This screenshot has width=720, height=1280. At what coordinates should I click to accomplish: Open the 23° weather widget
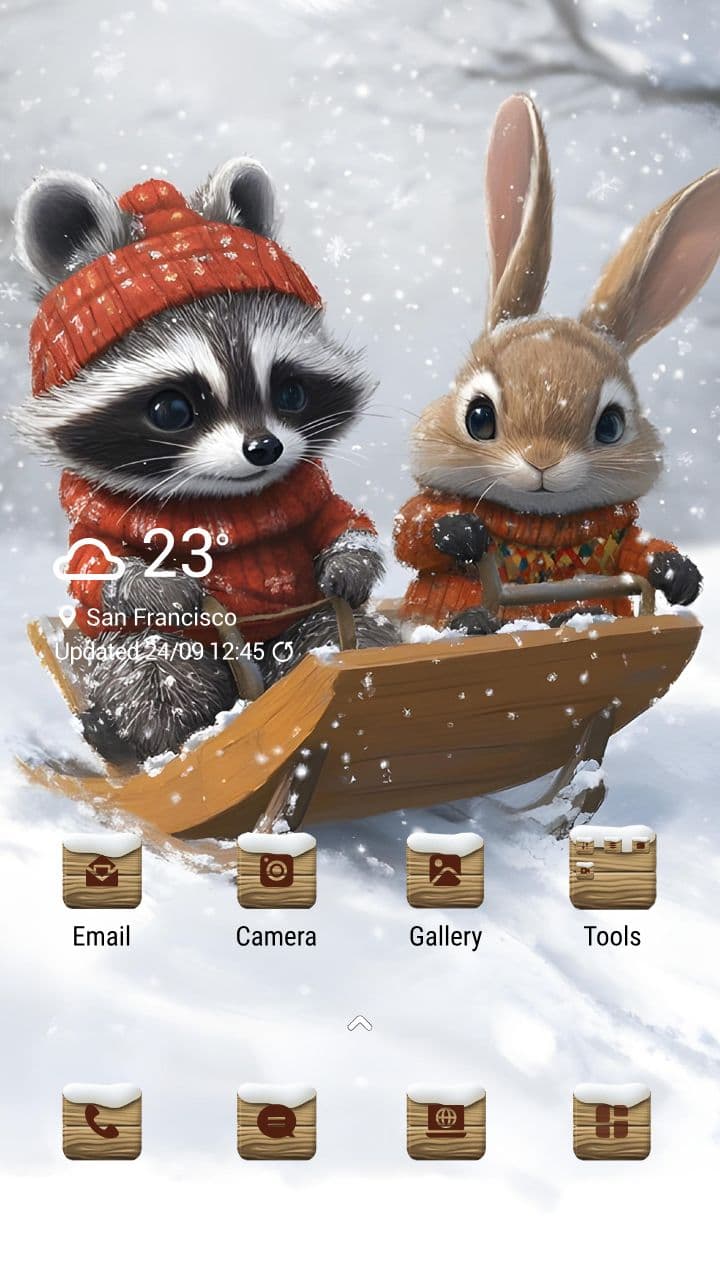click(x=186, y=553)
